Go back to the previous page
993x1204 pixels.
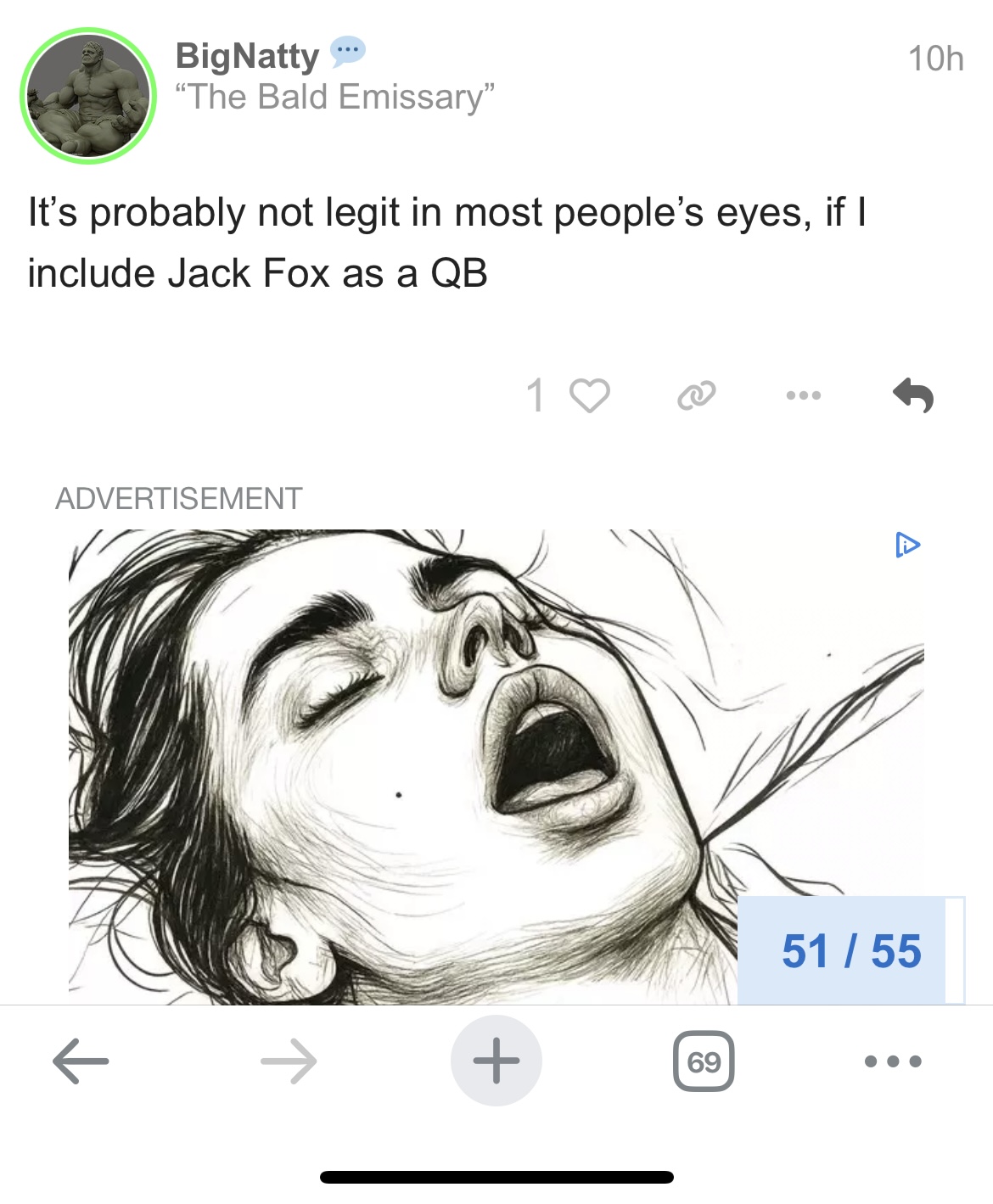point(81,1061)
